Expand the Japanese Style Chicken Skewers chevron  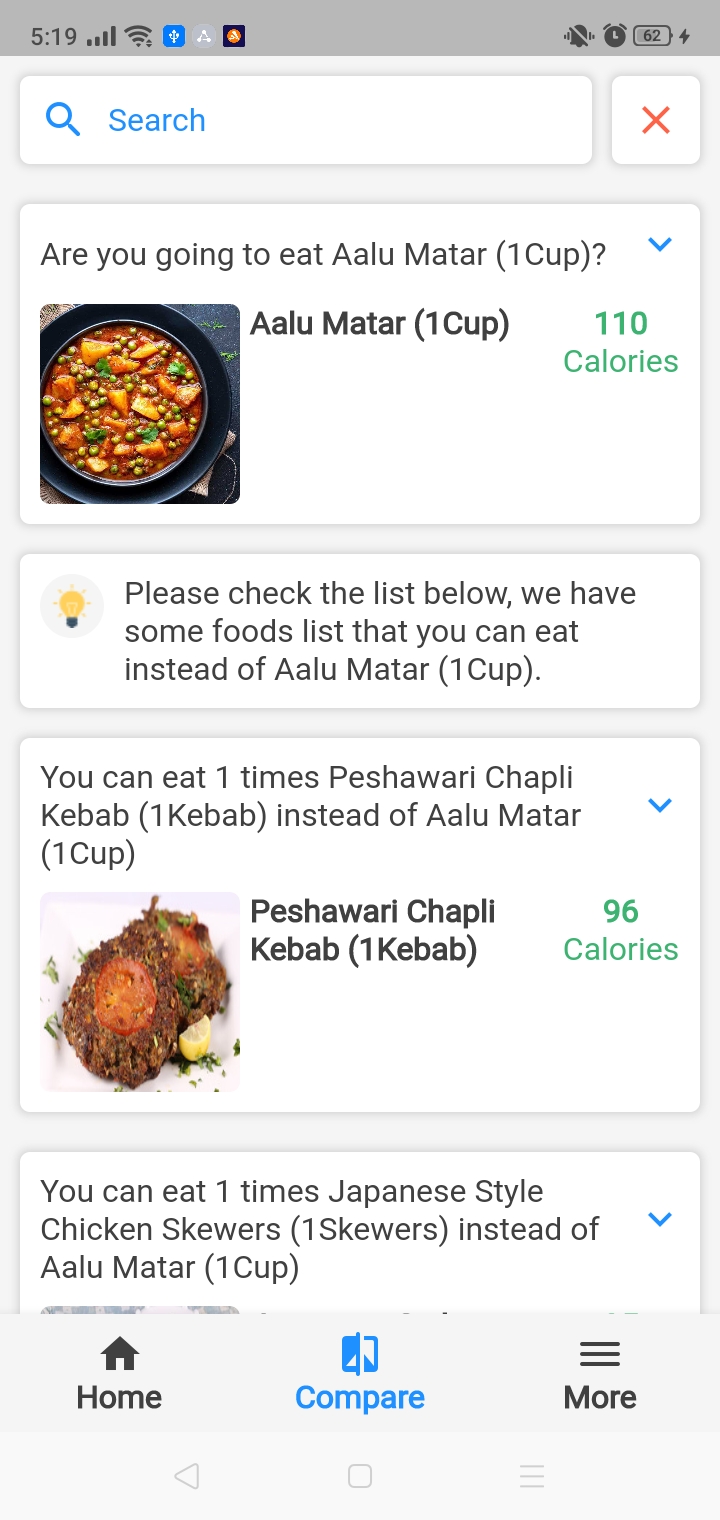pos(660,1219)
